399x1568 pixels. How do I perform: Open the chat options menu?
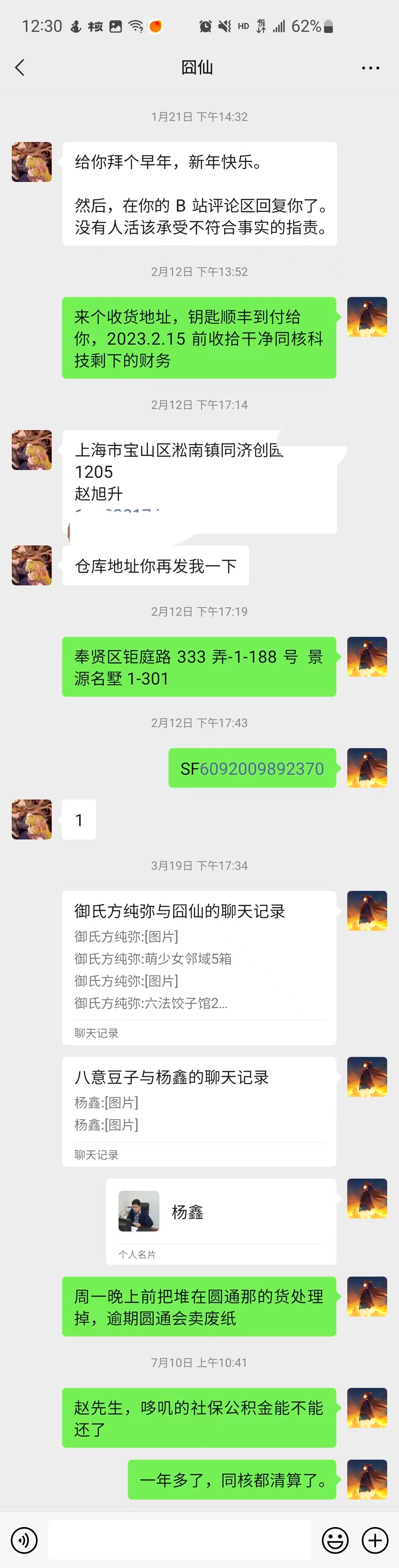coord(371,68)
